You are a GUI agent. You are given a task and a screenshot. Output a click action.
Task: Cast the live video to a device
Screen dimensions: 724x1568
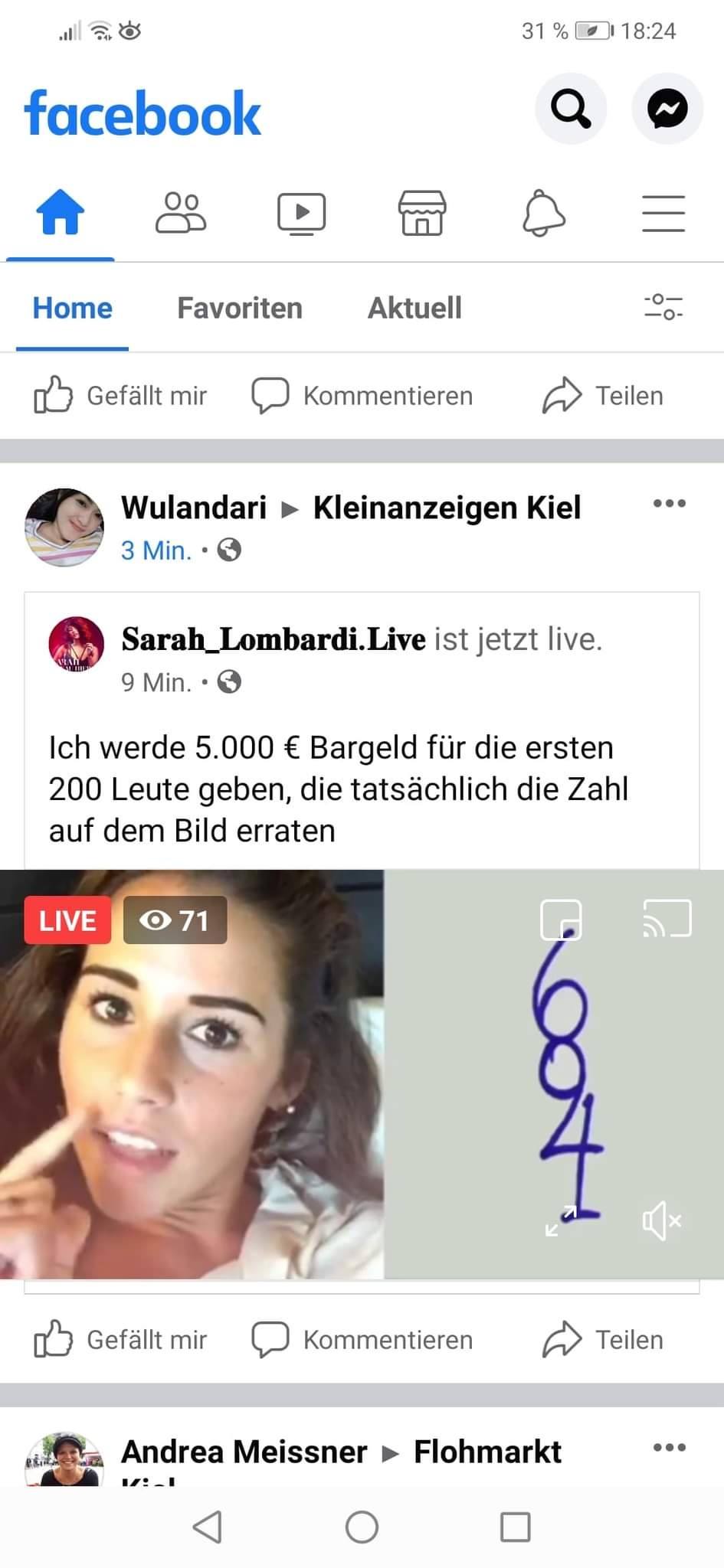pyautogui.click(x=667, y=918)
